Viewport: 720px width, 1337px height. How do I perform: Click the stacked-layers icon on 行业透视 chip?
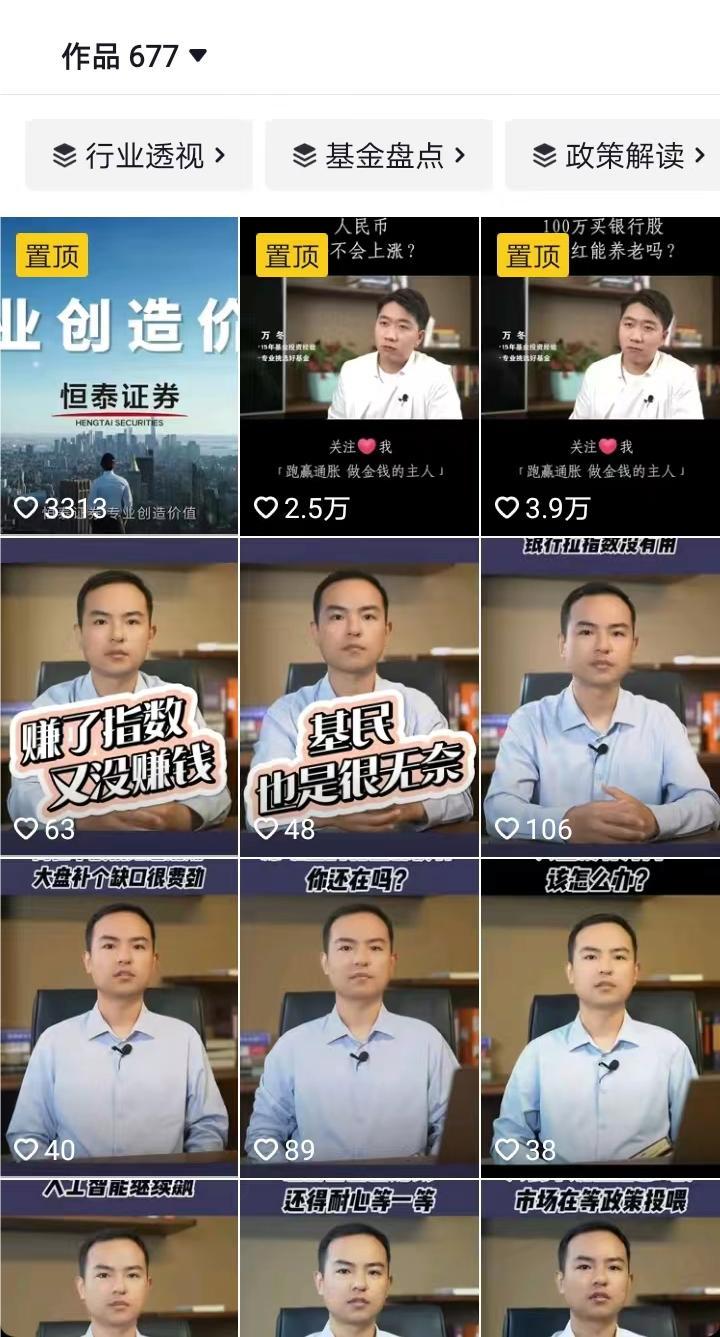63,155
